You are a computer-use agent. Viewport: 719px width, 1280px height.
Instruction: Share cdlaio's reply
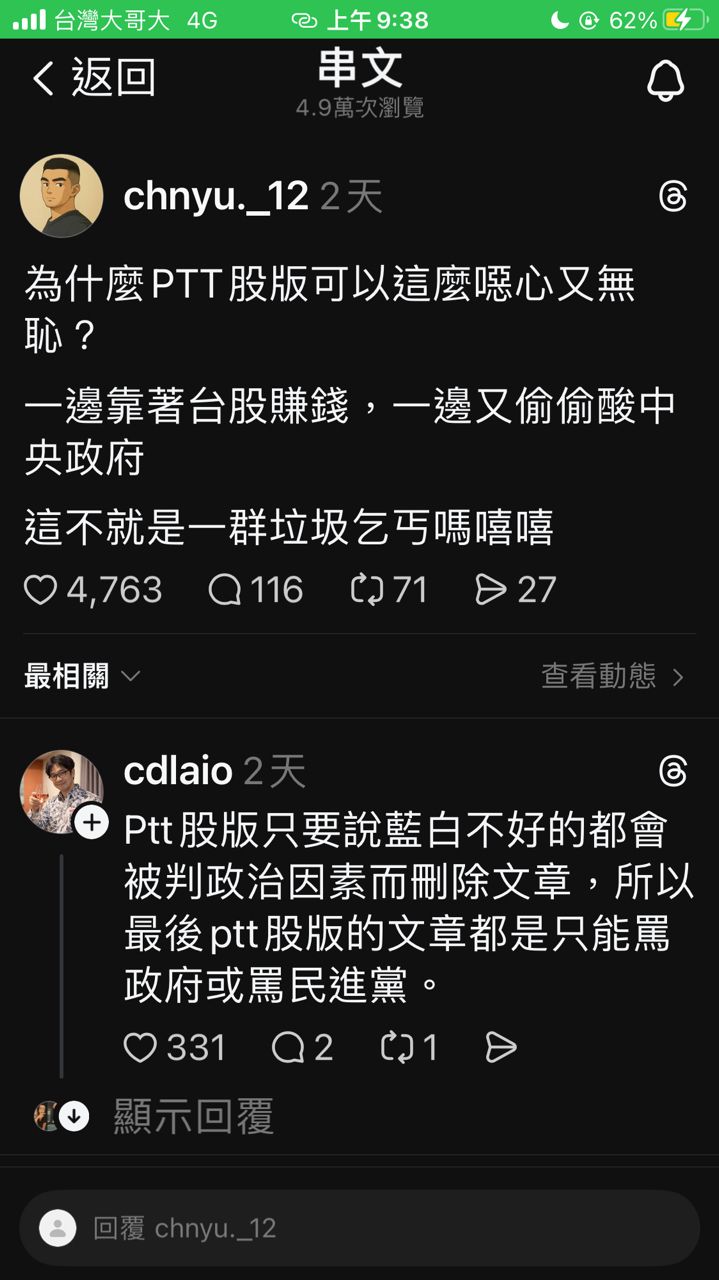pos(500,1047)
